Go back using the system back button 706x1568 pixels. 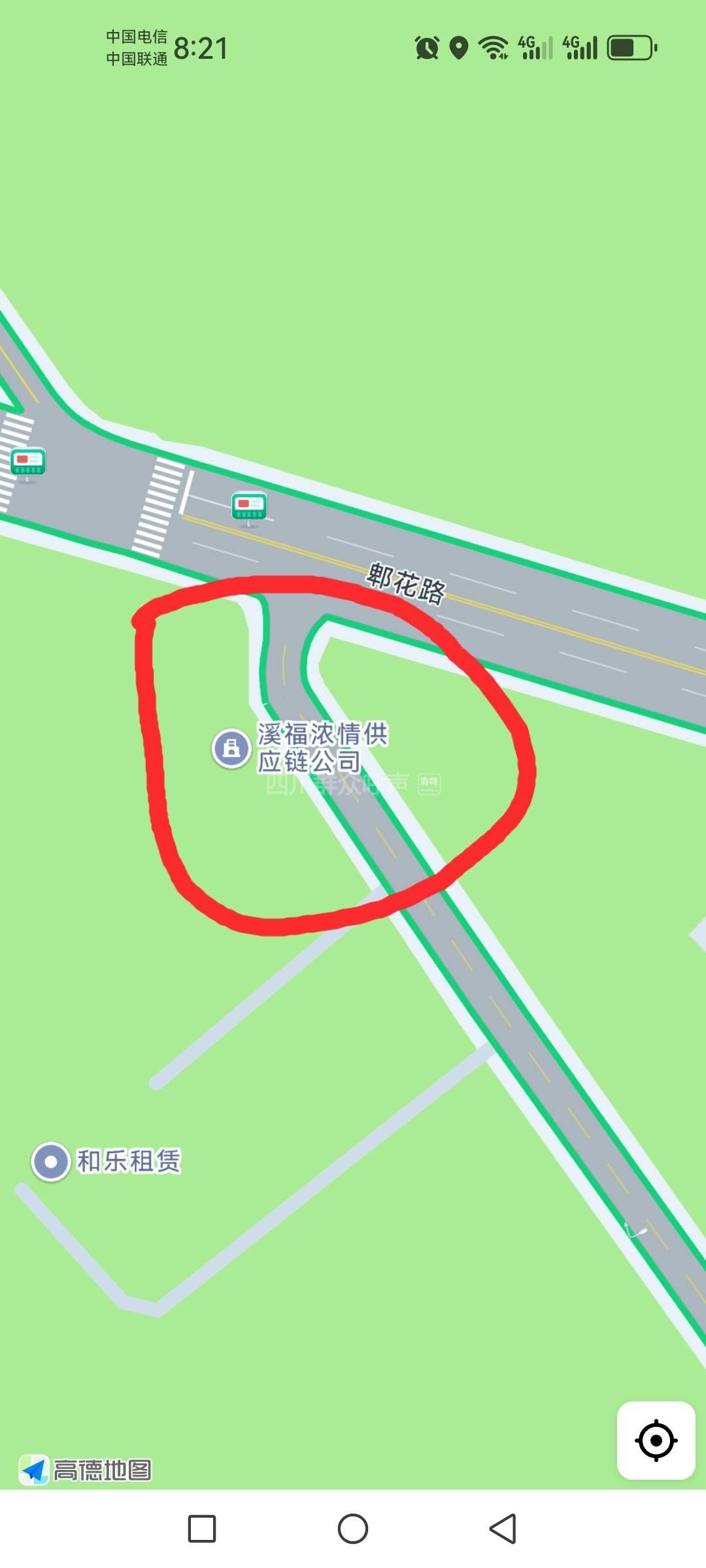point(503,1529)
